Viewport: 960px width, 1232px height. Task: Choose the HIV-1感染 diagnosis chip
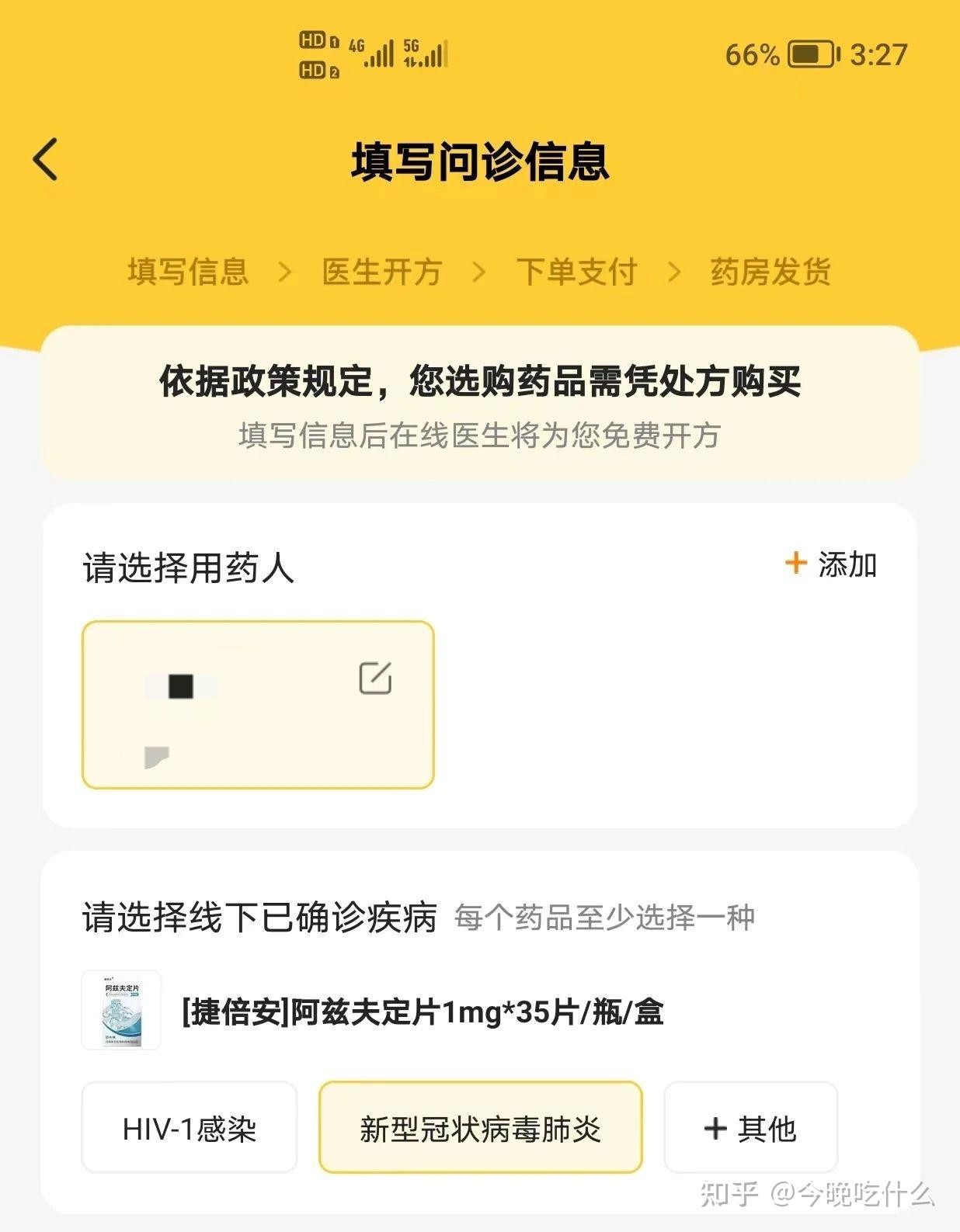190,1128
